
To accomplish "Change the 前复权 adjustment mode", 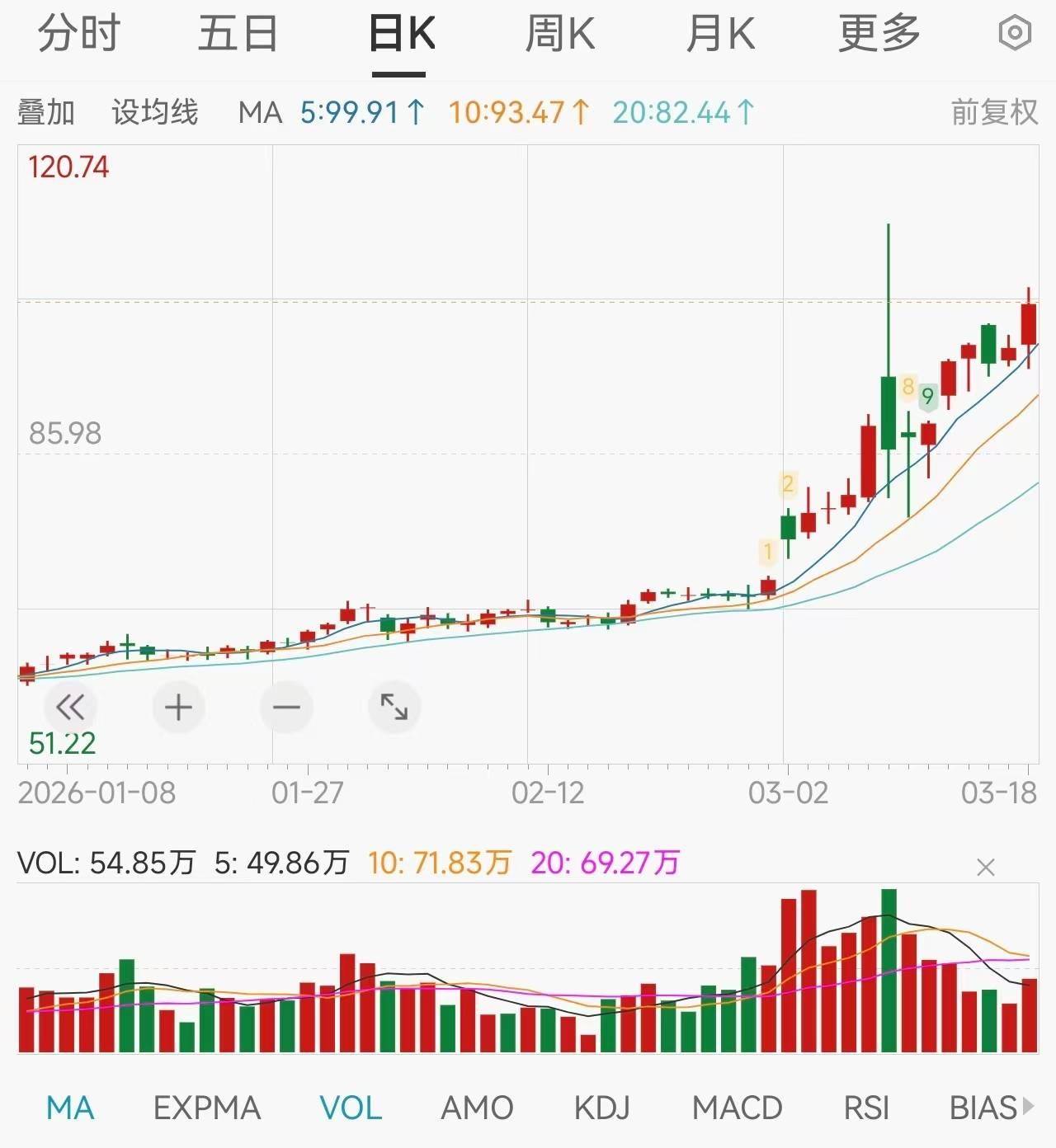I will pos(994,112).
